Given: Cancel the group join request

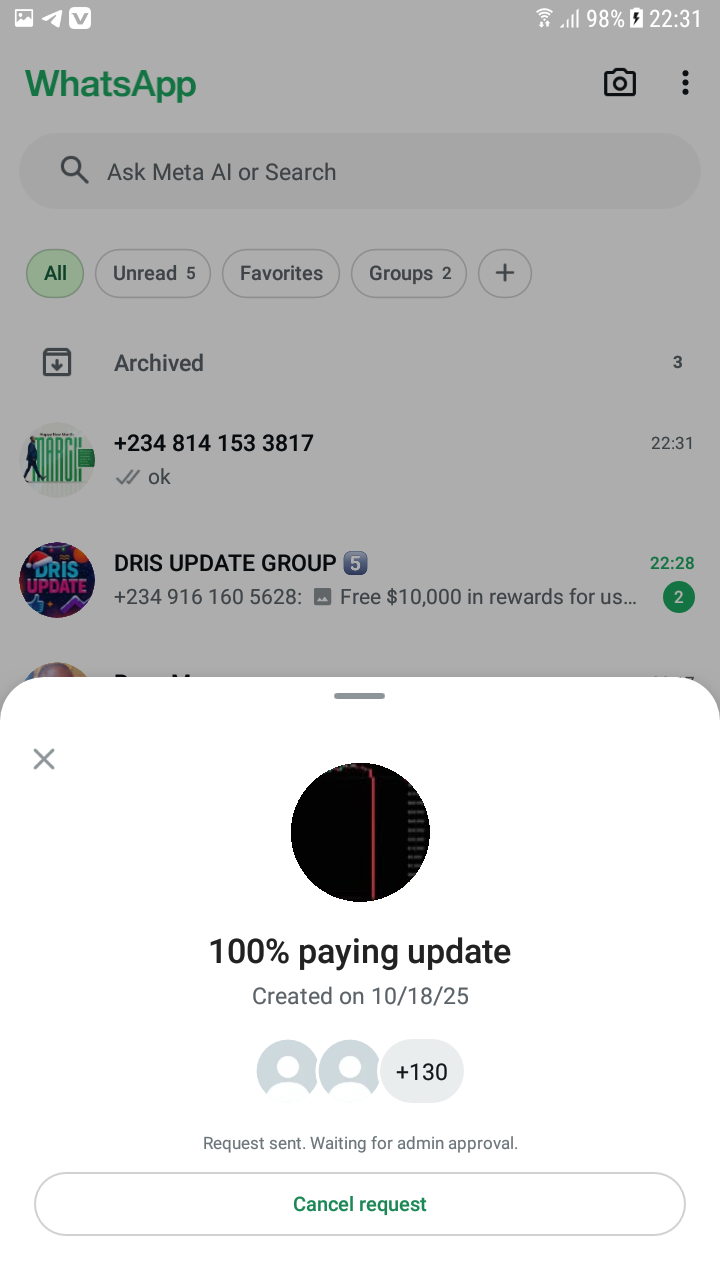Looking at the screenshot, I should [x=360, y=1204].
